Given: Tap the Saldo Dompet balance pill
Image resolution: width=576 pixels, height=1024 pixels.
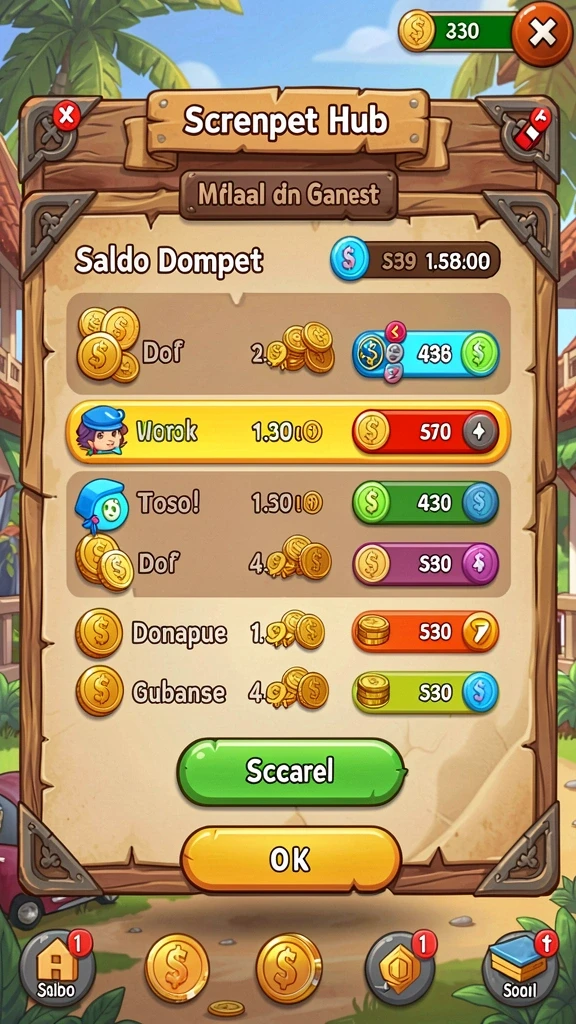Looking at the screenshot, I should 415,261.
